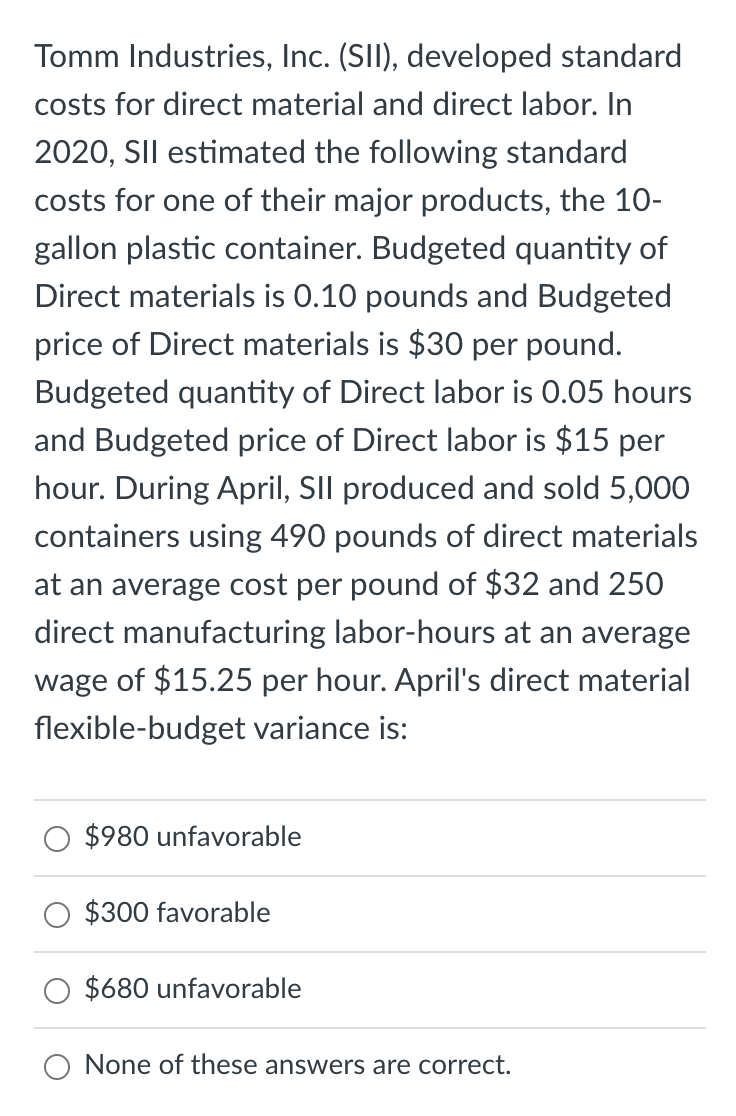Image resolution: width=736 pixels, height=1116 pixels.
Task: Click the None of these answers label
Action: (x=299, y=1066)
